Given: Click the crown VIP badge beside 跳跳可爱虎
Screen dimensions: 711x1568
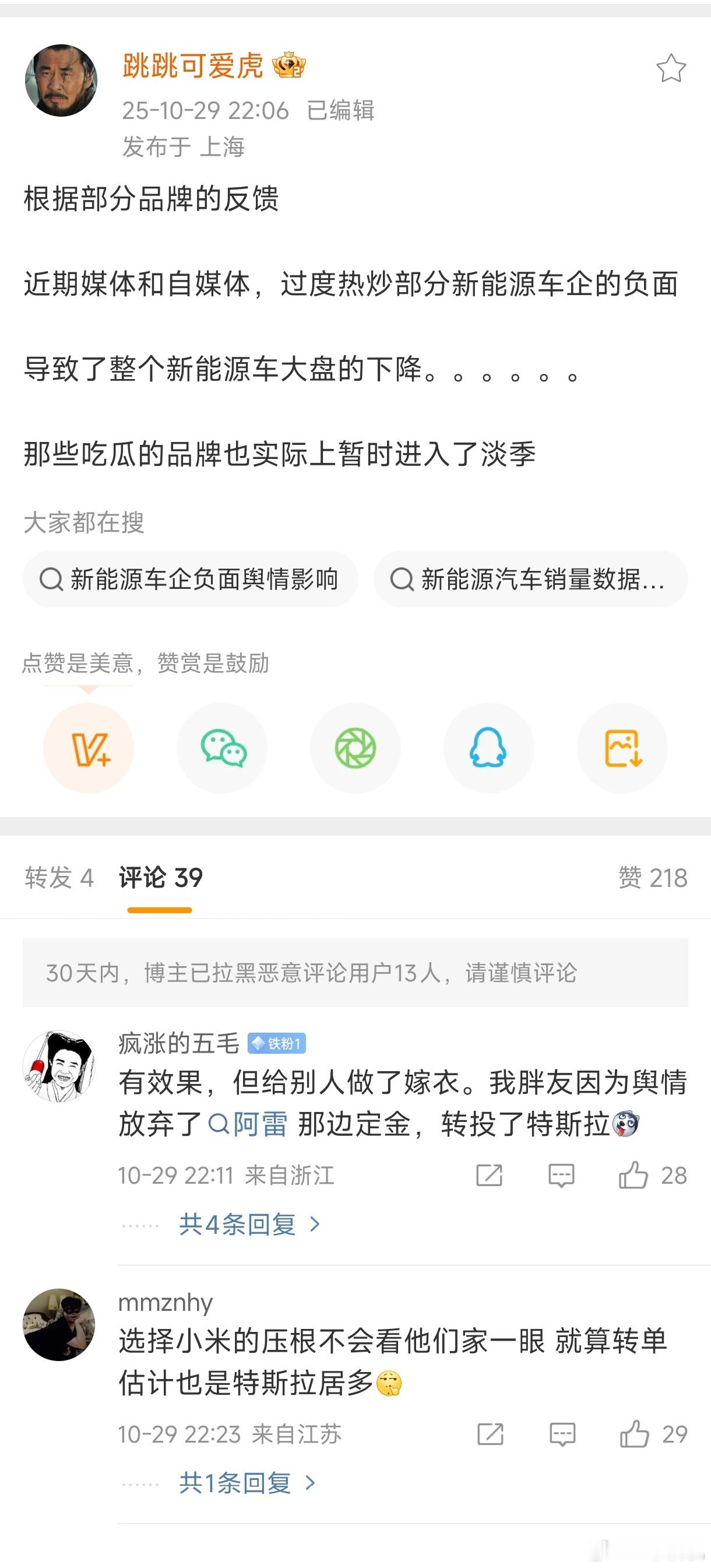Looking at the screenshot, I should tap(288, 66).
